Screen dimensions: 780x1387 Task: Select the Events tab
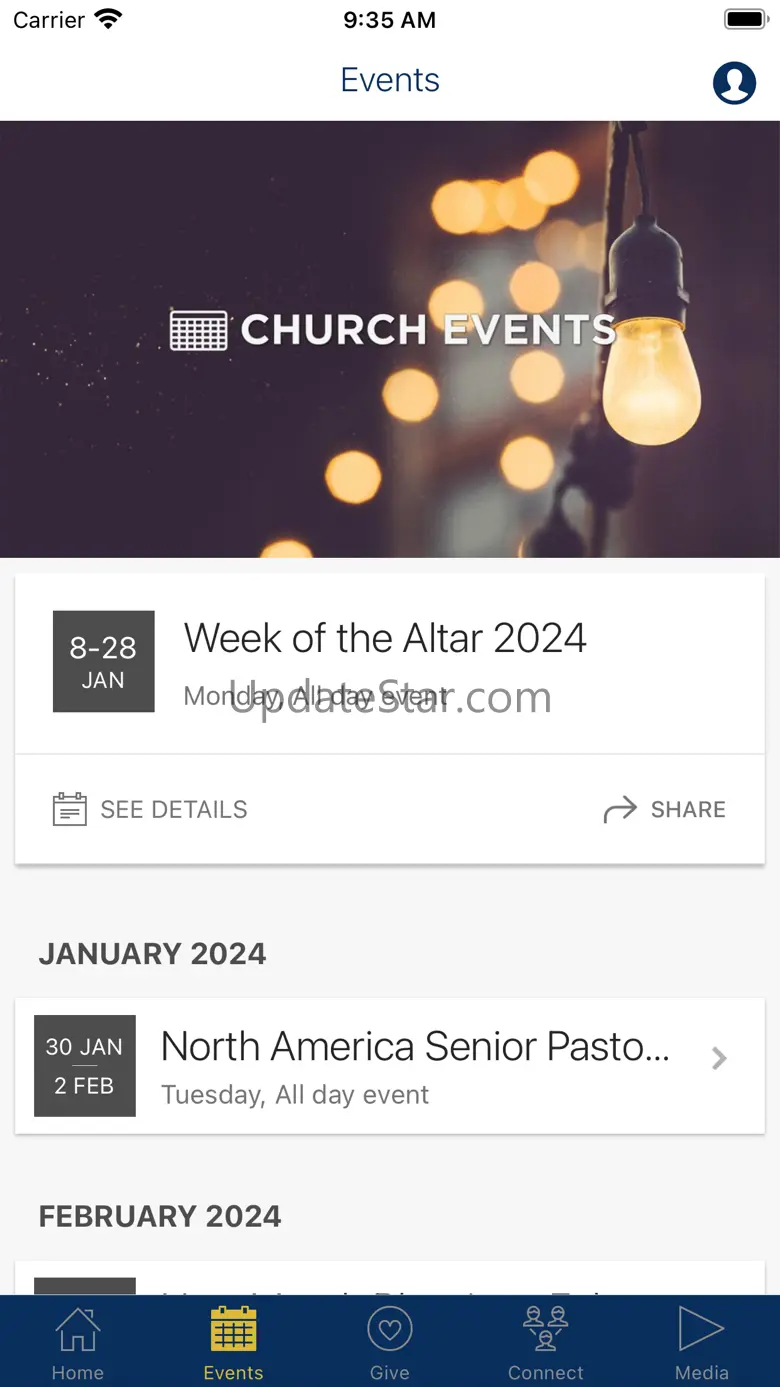234,1343
